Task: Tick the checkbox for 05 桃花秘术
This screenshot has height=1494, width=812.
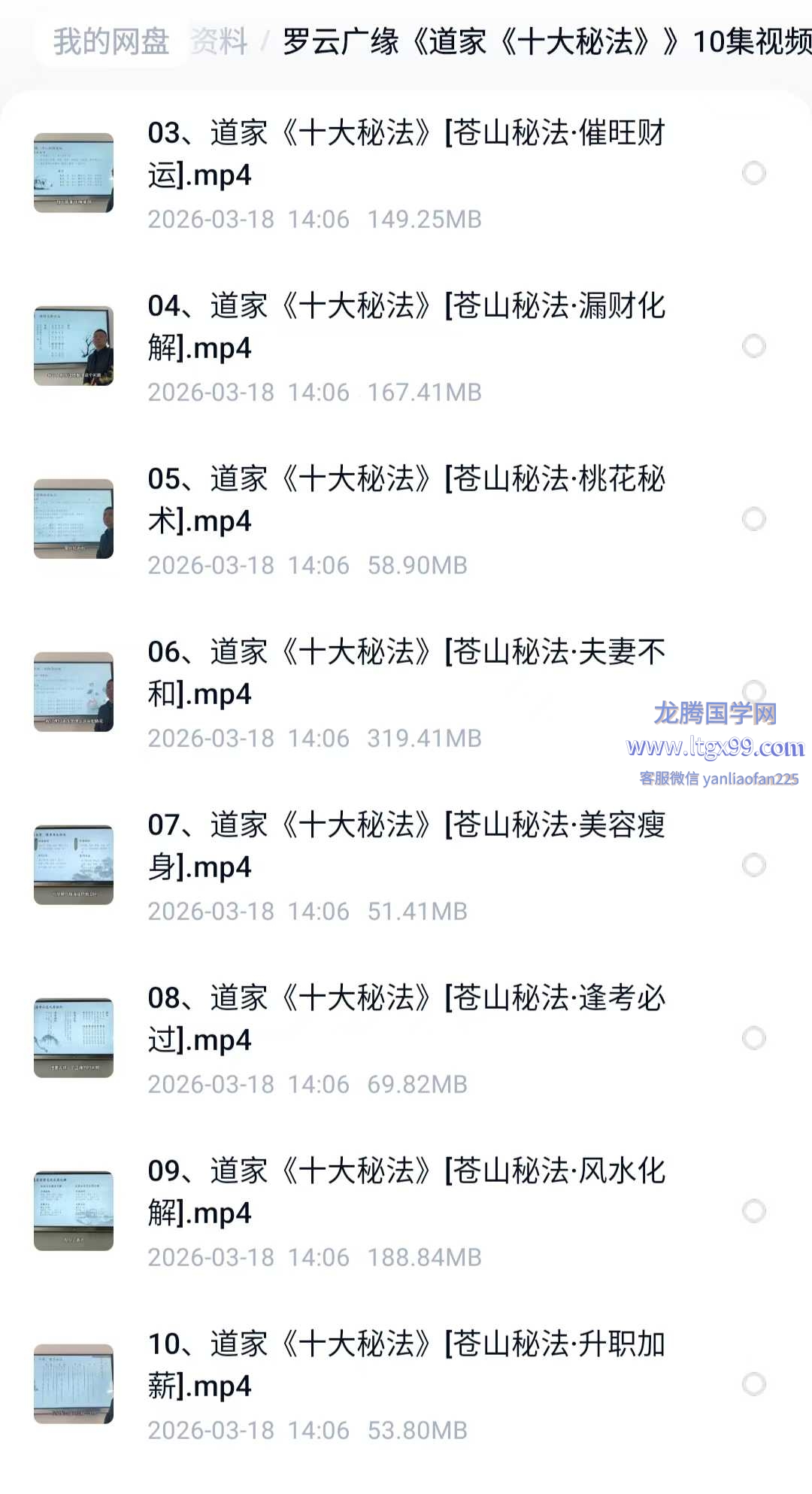Action: click(x=753, y=519)
